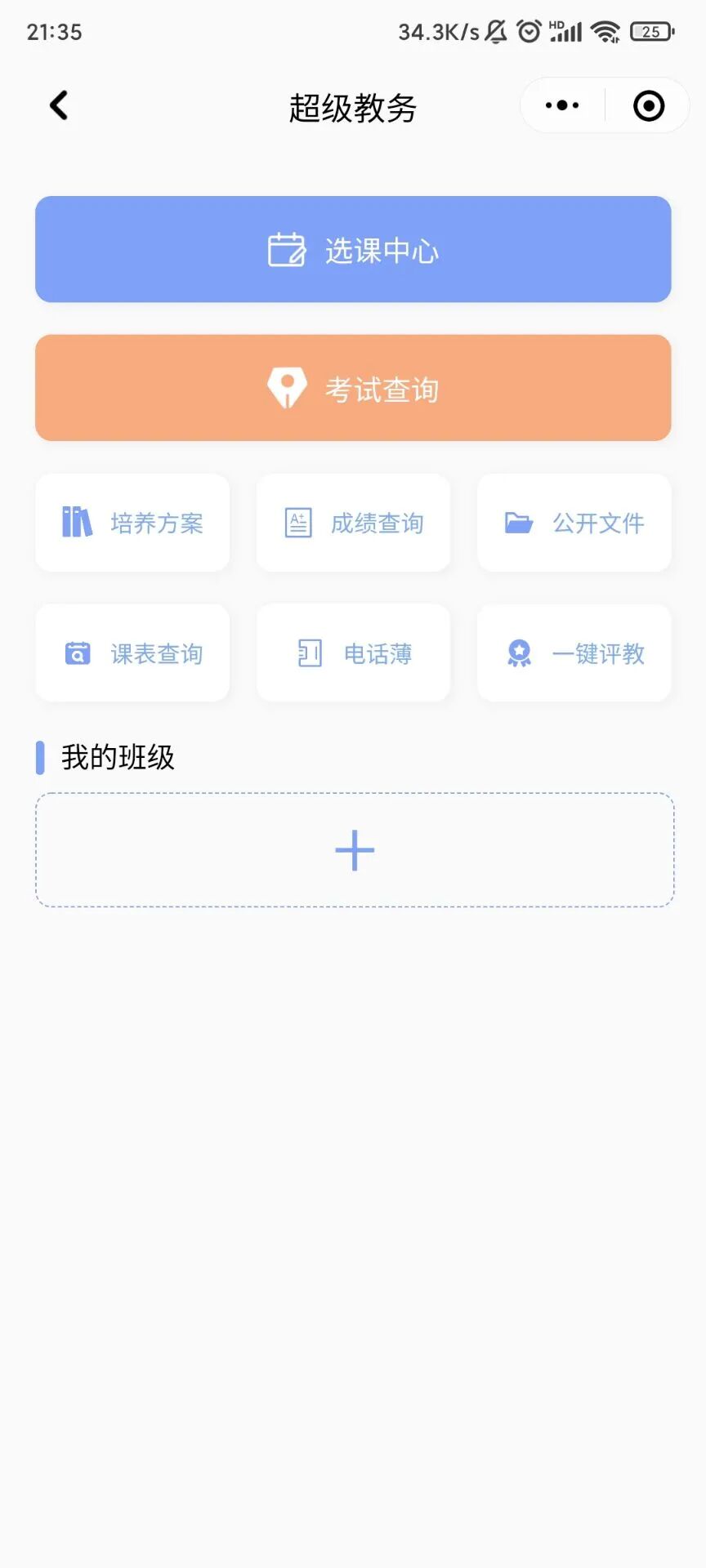The width and height of the screenshot is (706, 1568).
Task: Go back using the top-left arrow
Action: point(59,105)
